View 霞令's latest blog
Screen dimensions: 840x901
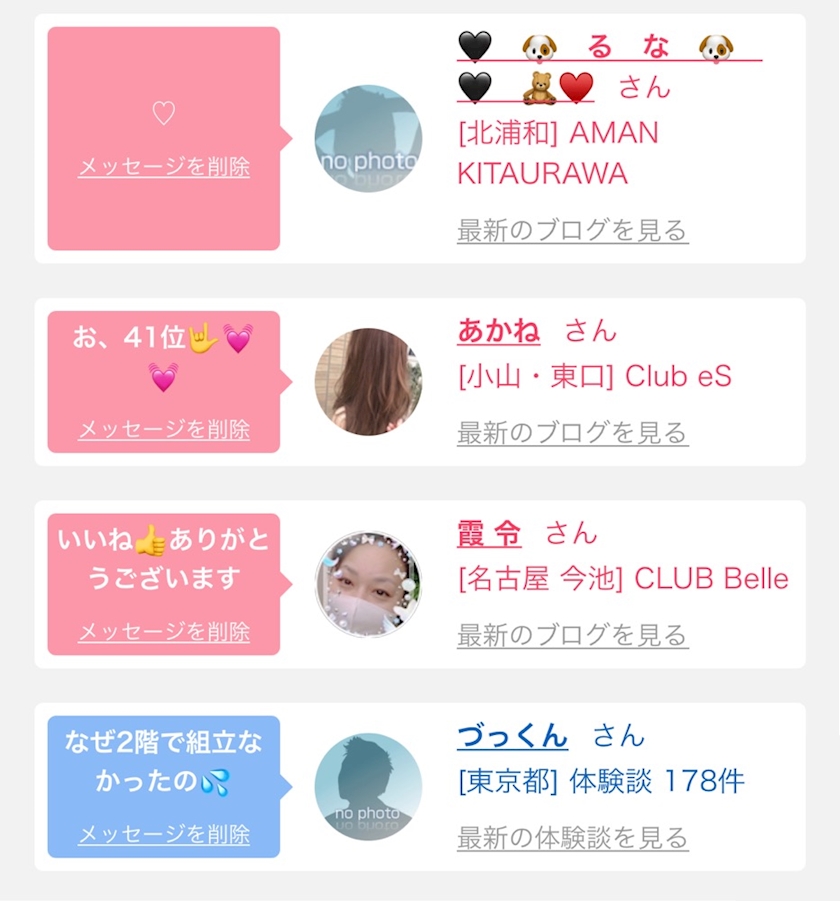coord(573,635)
